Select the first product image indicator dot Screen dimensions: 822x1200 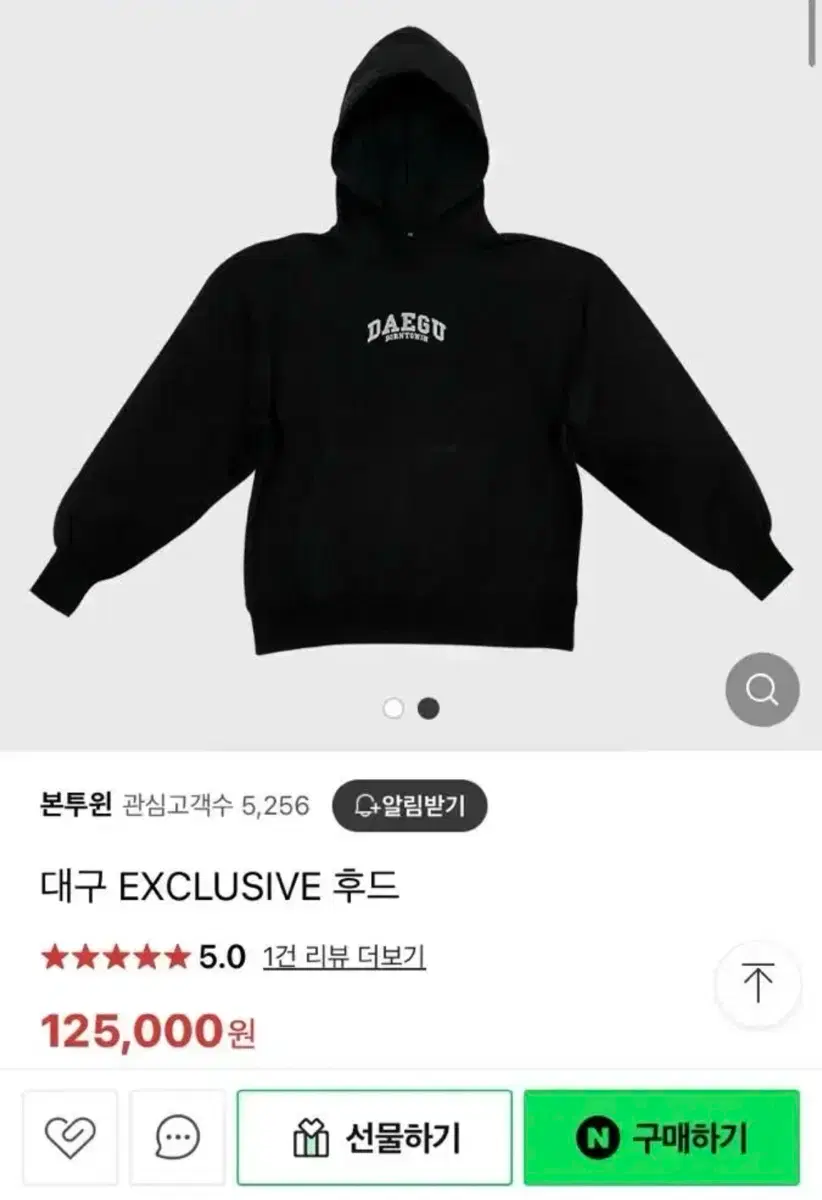394,709
